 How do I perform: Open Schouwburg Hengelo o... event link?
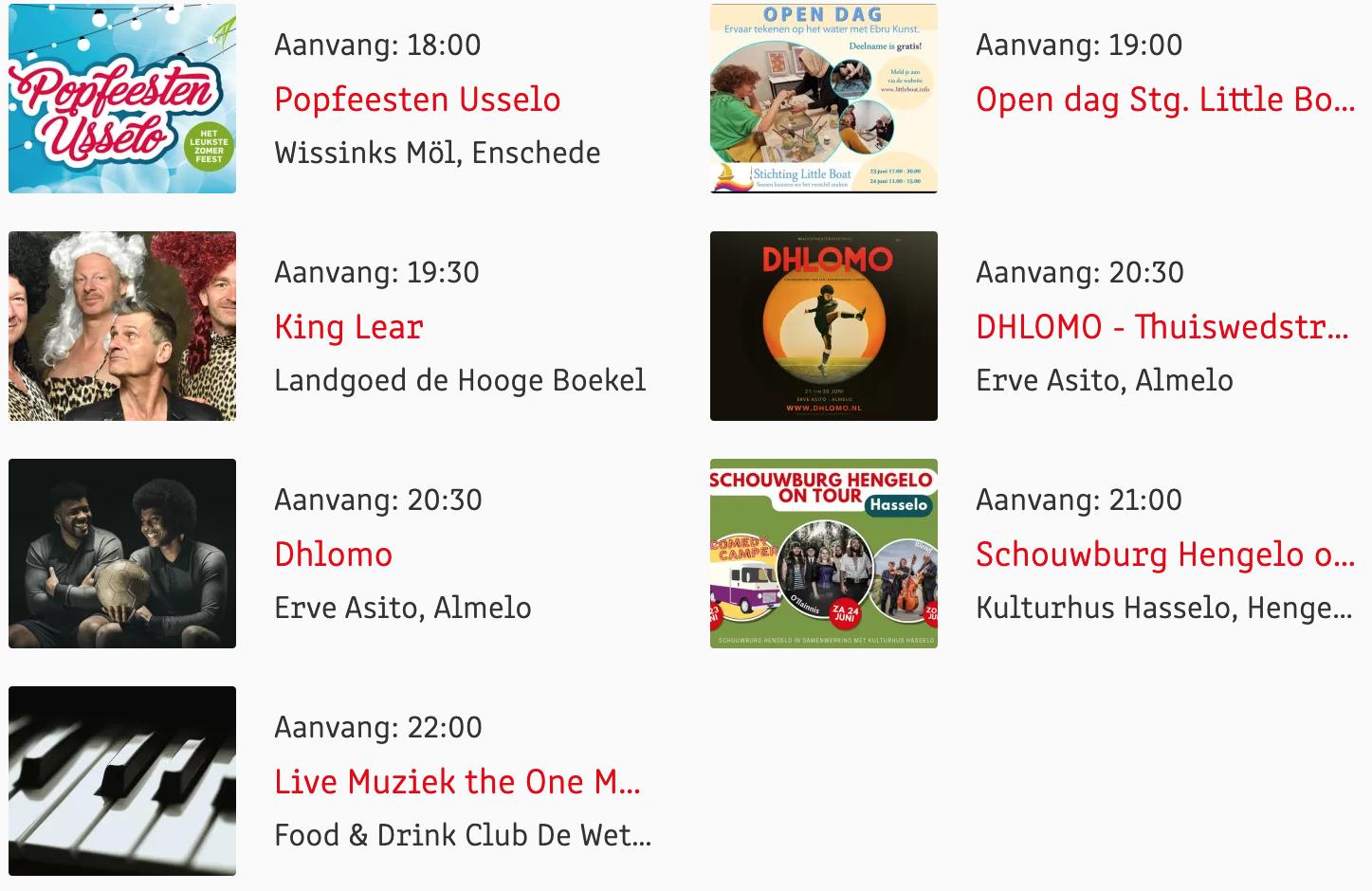[1164, 555]
